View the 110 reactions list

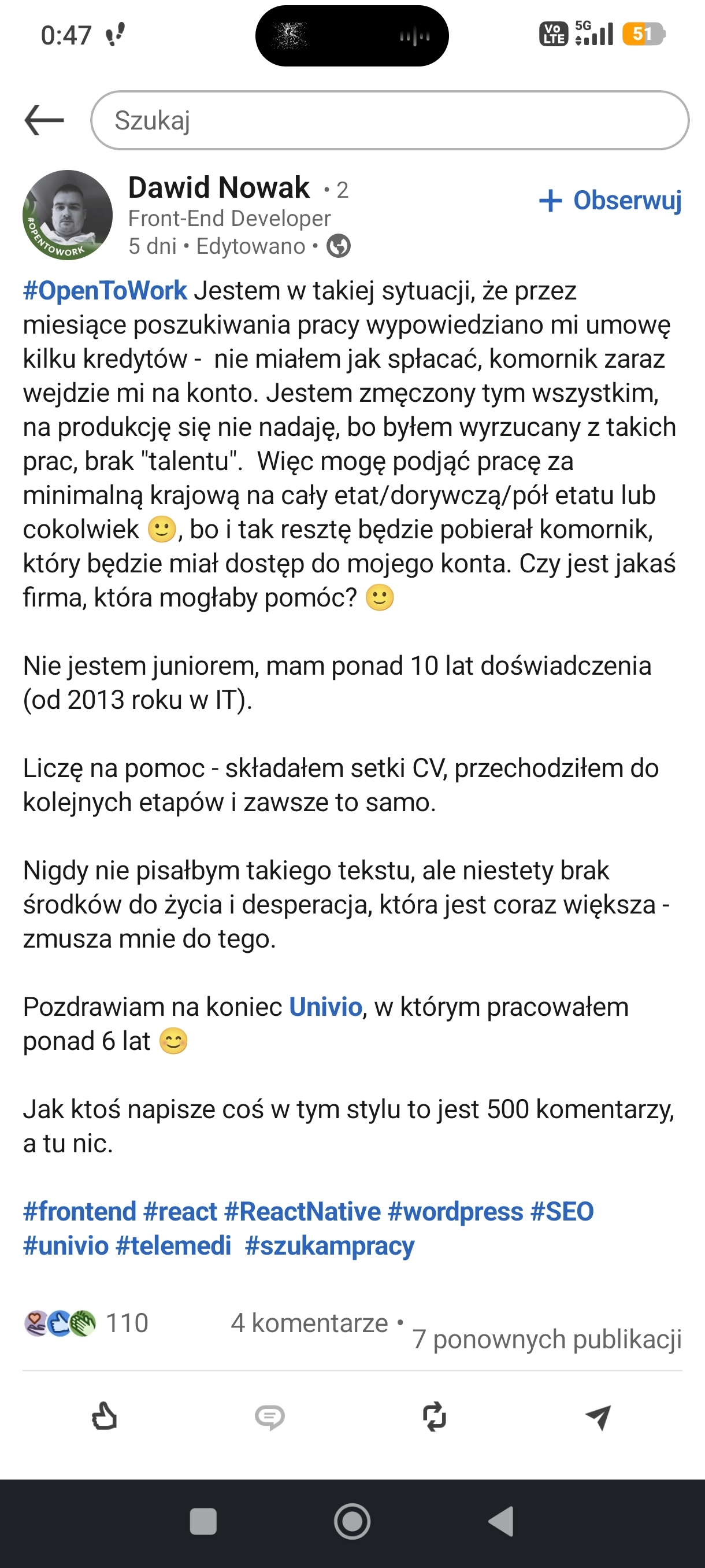click(x=86, y=1323)
